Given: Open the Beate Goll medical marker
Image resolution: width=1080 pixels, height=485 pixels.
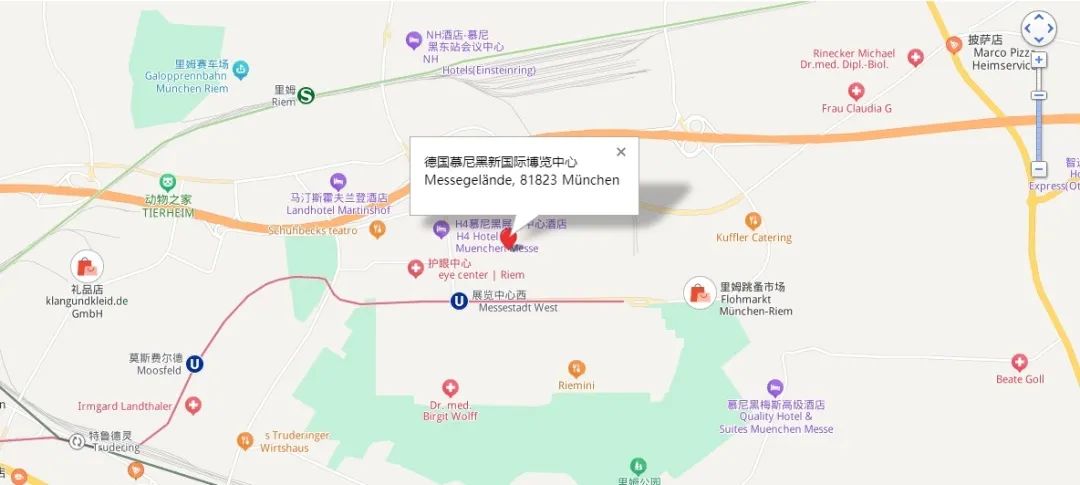Looking at the screenshot, I should tap(1019, 362).
